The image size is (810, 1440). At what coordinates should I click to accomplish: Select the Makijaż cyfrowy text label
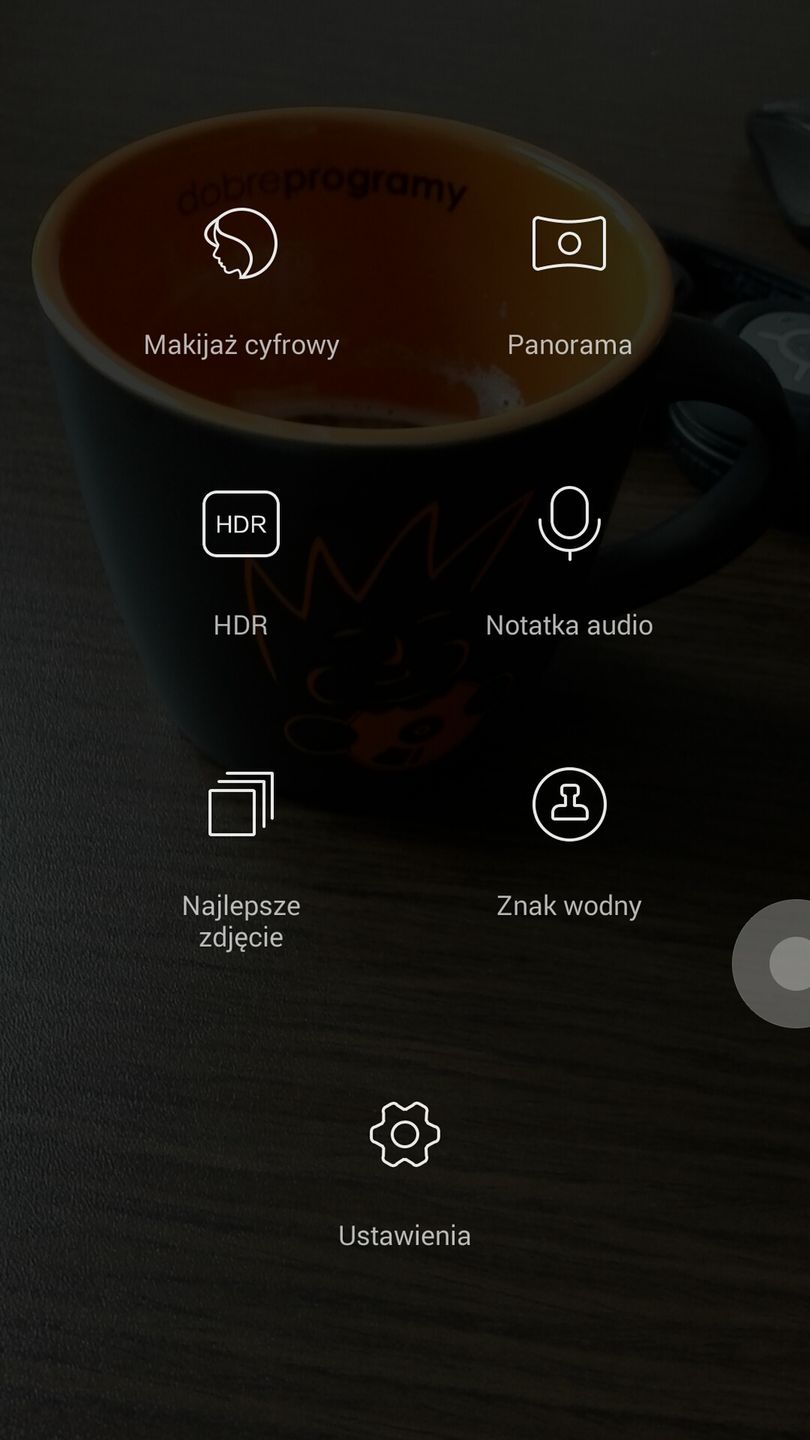pos(242,344)
